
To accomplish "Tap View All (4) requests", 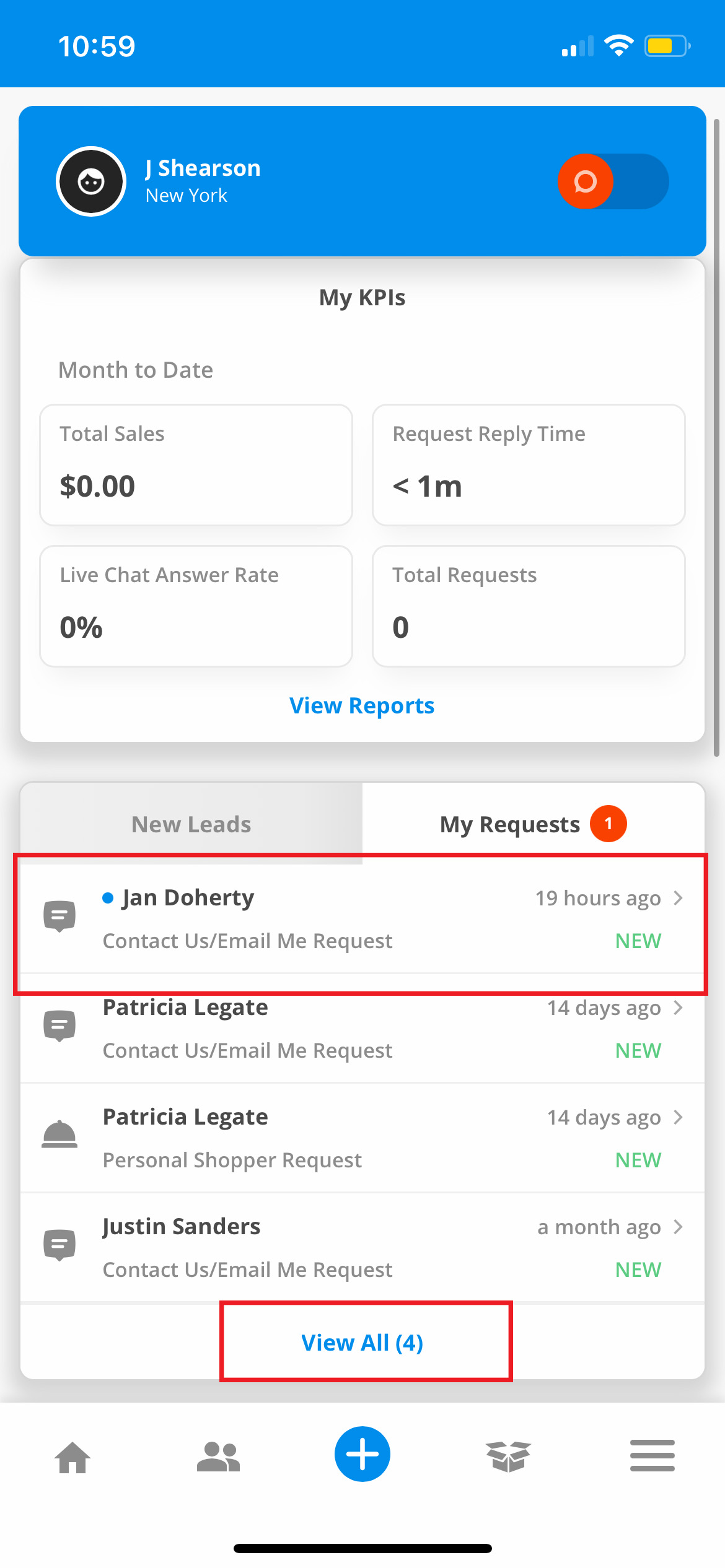I will pyautogui.click(x=362, y=1343).
